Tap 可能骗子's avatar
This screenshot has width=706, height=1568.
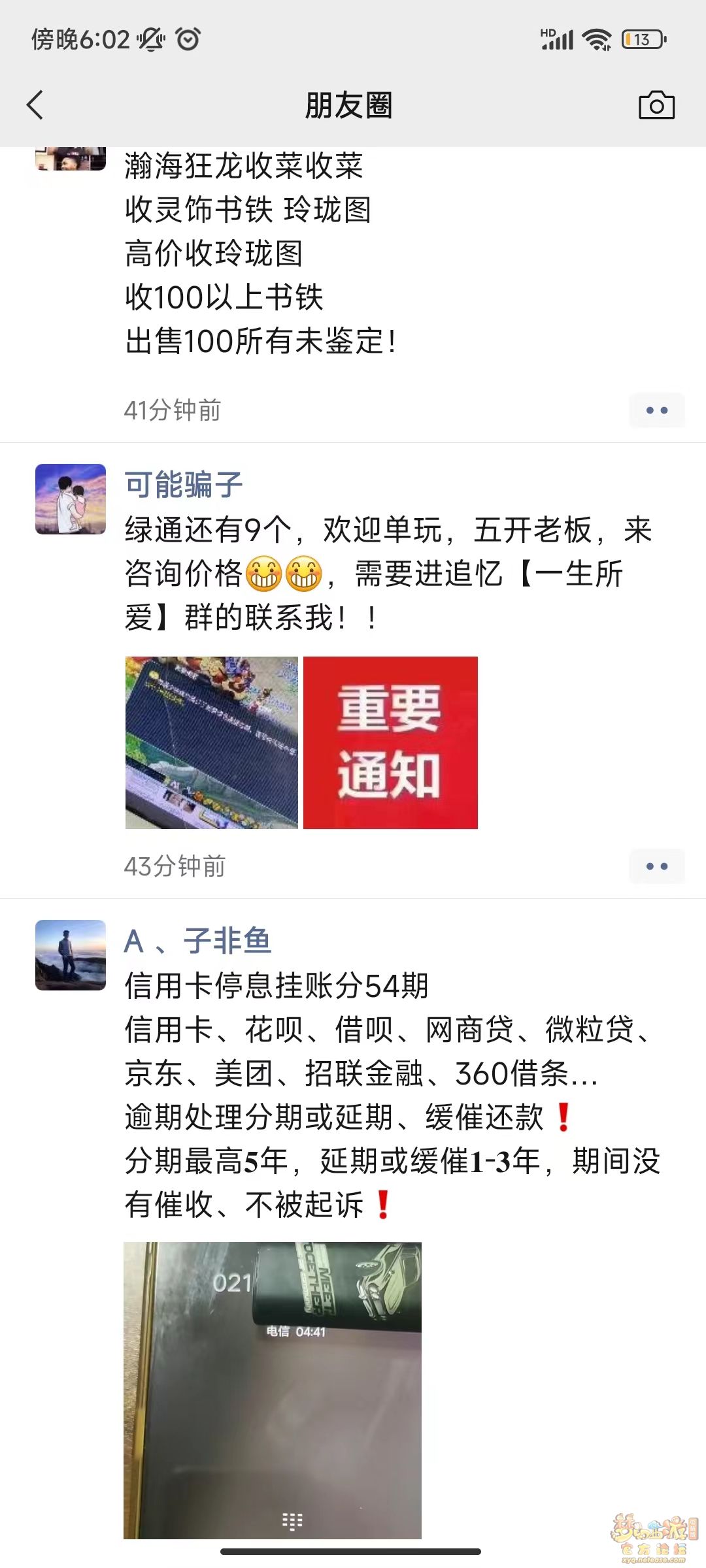click(x=71, y=499)
